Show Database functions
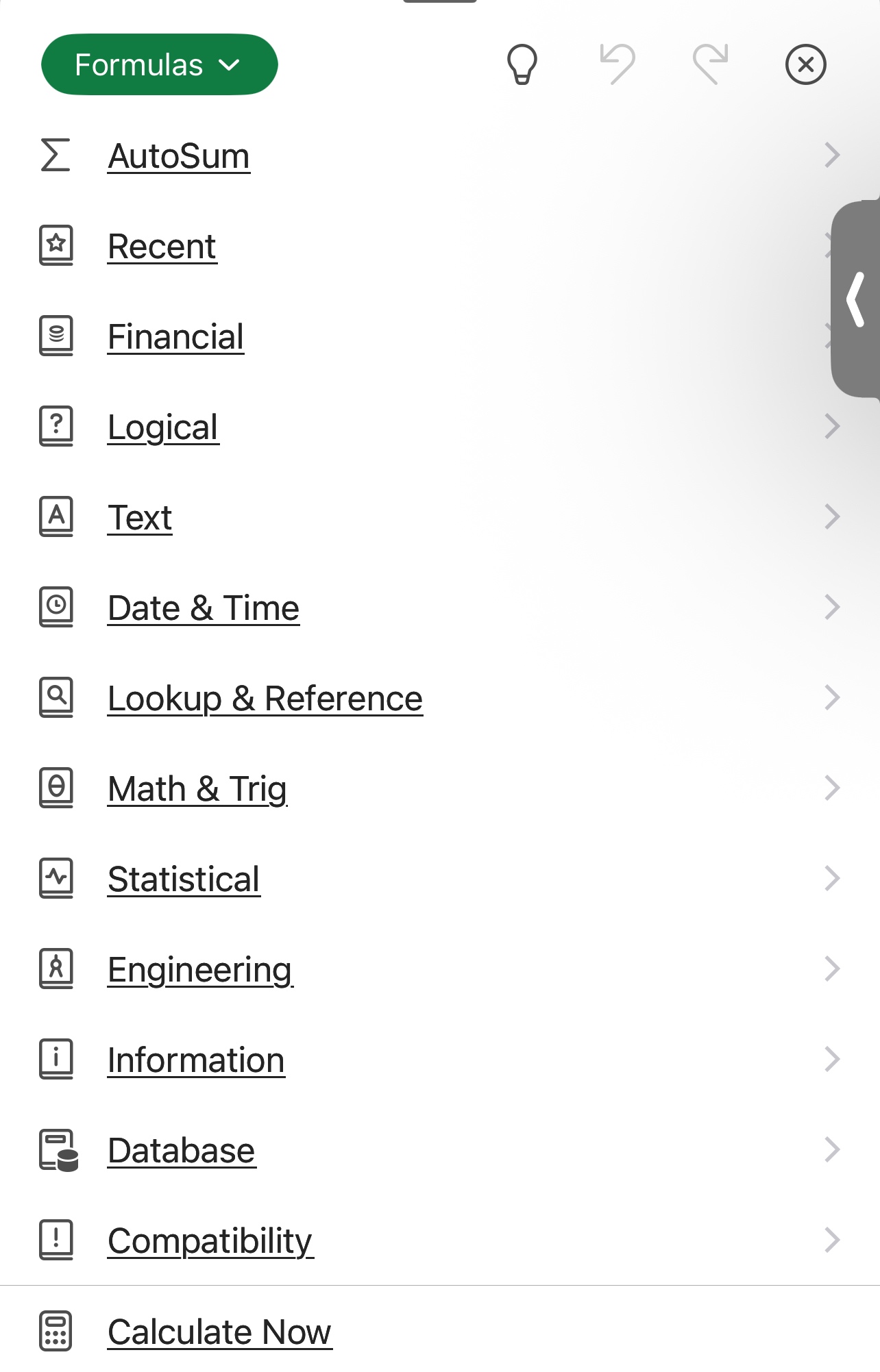 point(182,1151)
